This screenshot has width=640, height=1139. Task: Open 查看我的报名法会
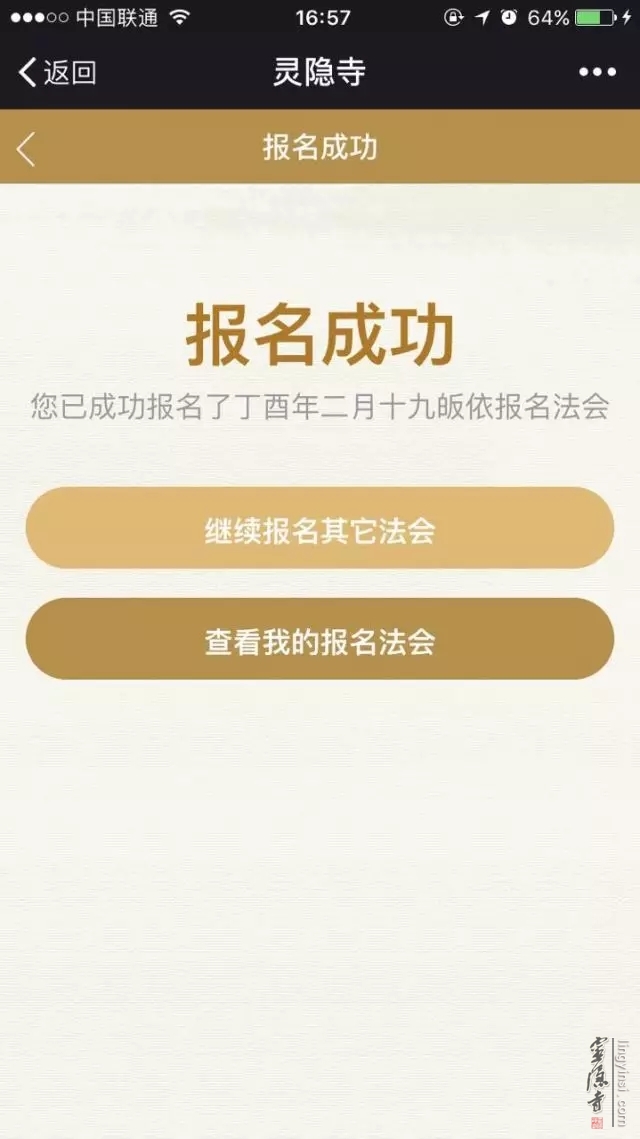point(319,640)
